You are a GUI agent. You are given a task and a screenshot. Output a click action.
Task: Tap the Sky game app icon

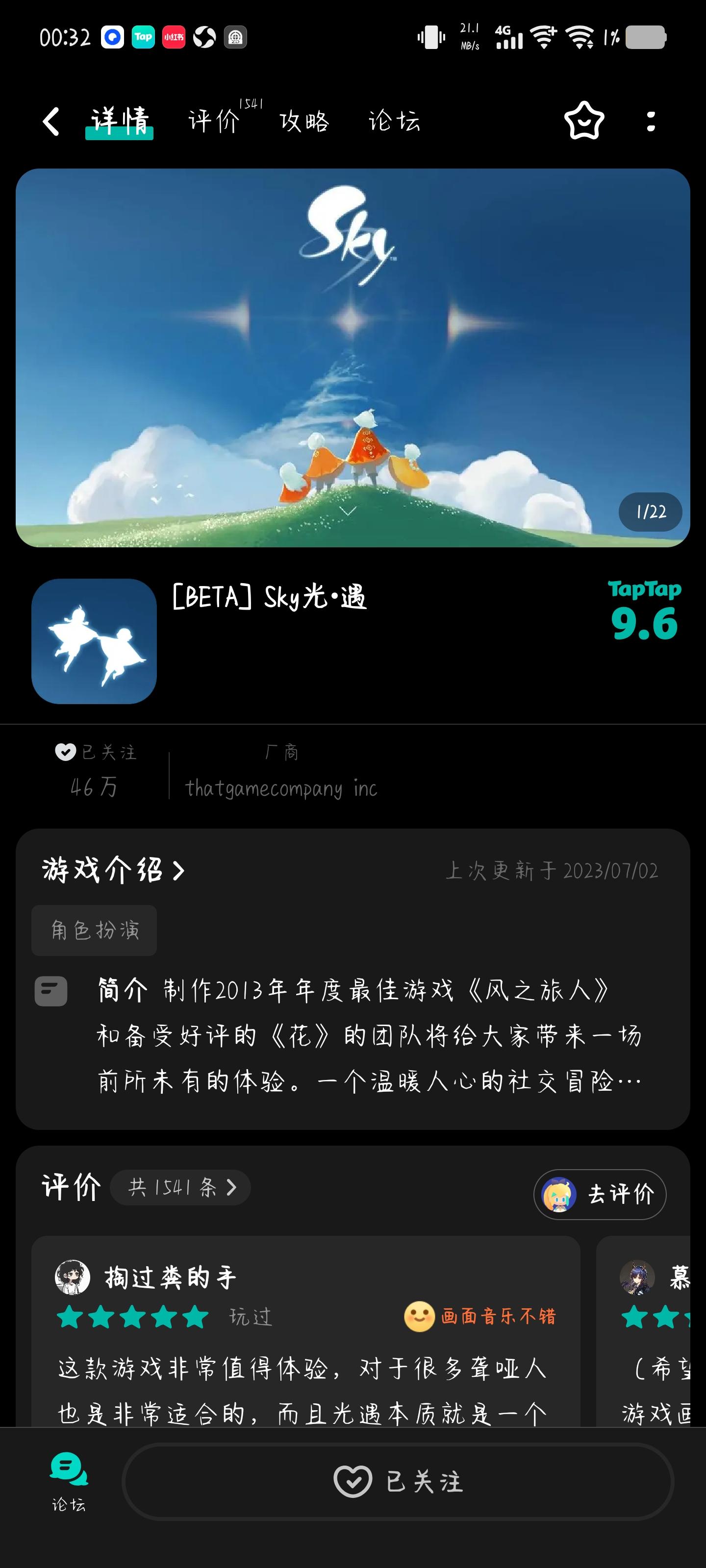point(93,641)
